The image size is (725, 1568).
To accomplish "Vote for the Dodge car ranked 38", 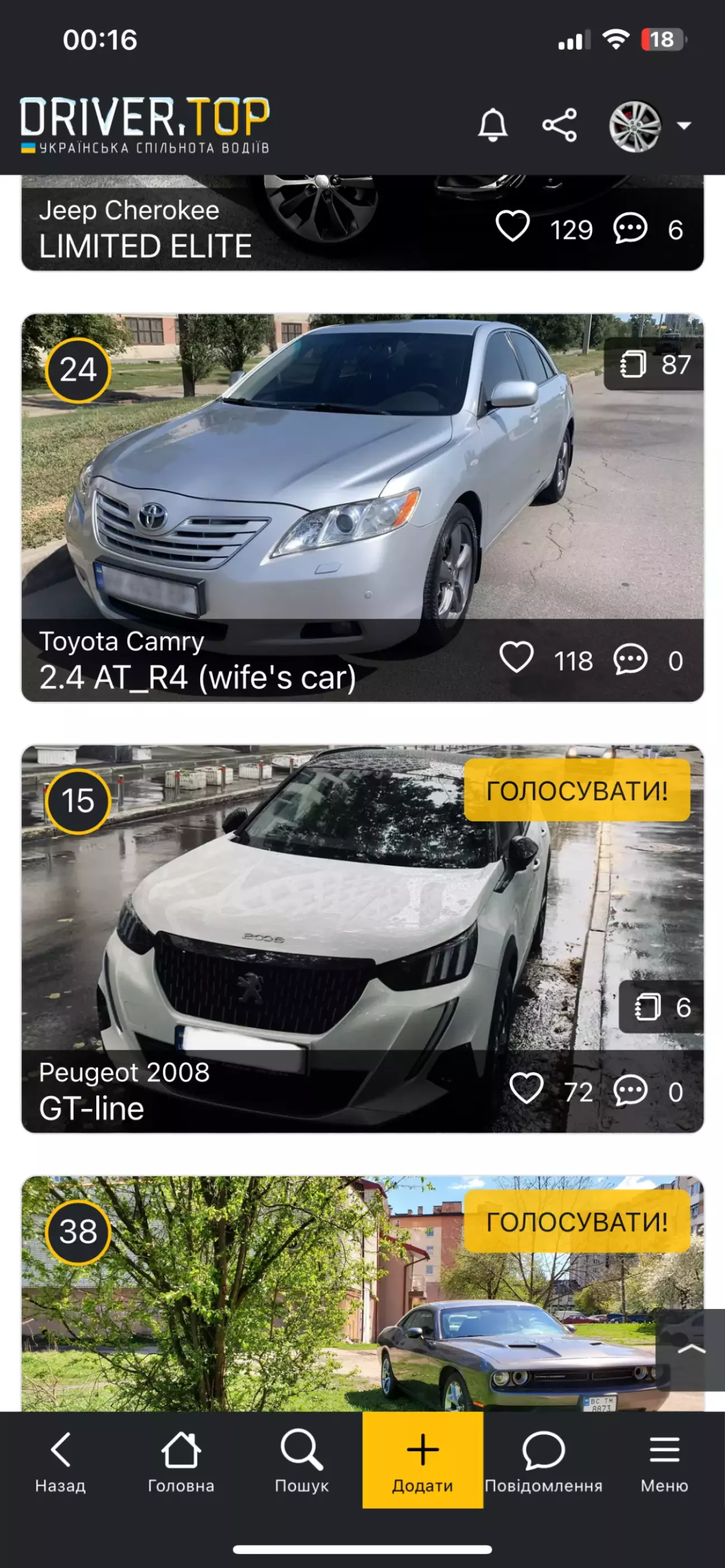I will click(x=576, y=1222).
